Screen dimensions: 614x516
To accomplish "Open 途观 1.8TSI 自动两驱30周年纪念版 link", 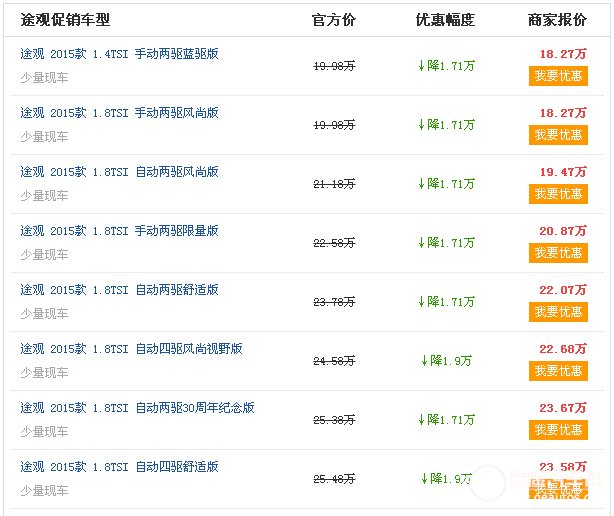I will pos(137,408).
